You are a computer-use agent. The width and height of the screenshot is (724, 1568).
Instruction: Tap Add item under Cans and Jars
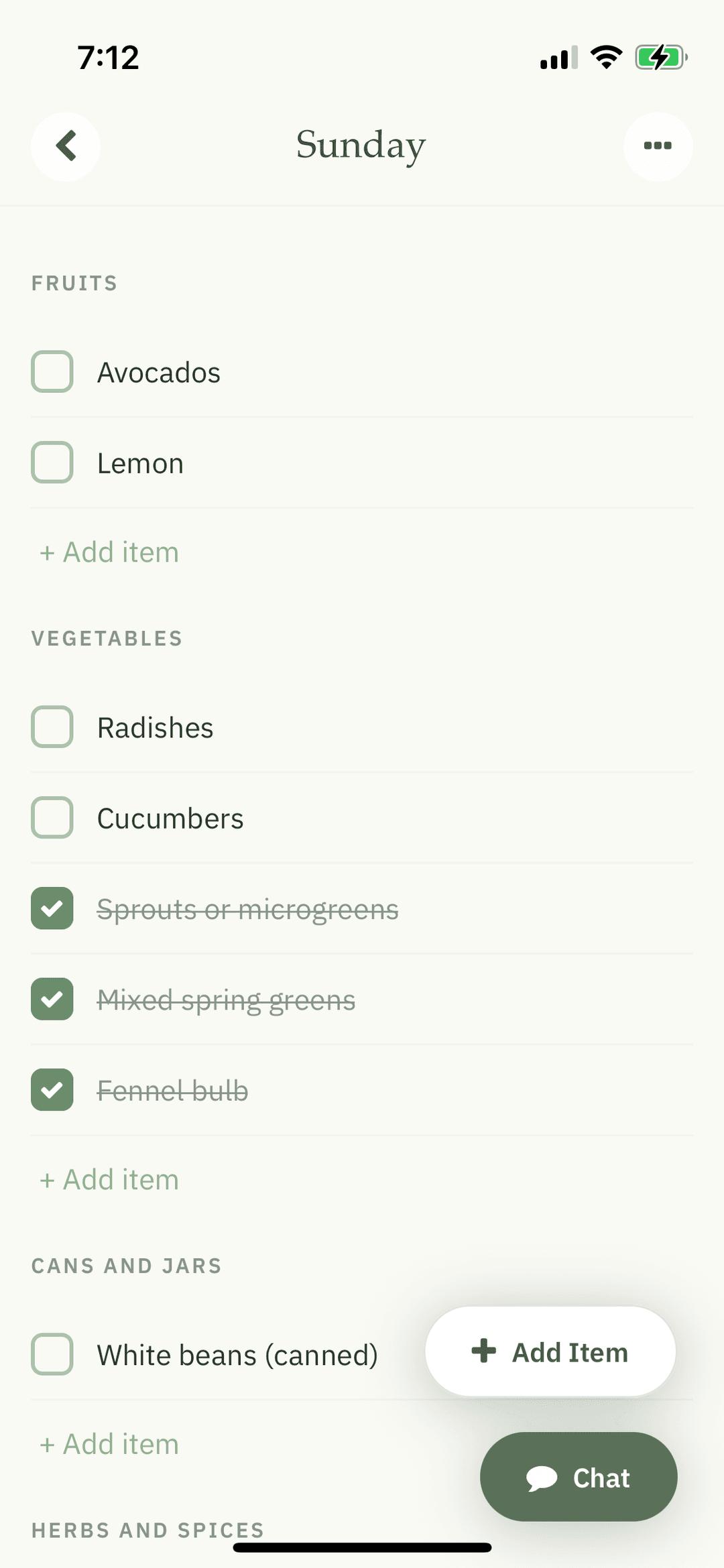108,1445
